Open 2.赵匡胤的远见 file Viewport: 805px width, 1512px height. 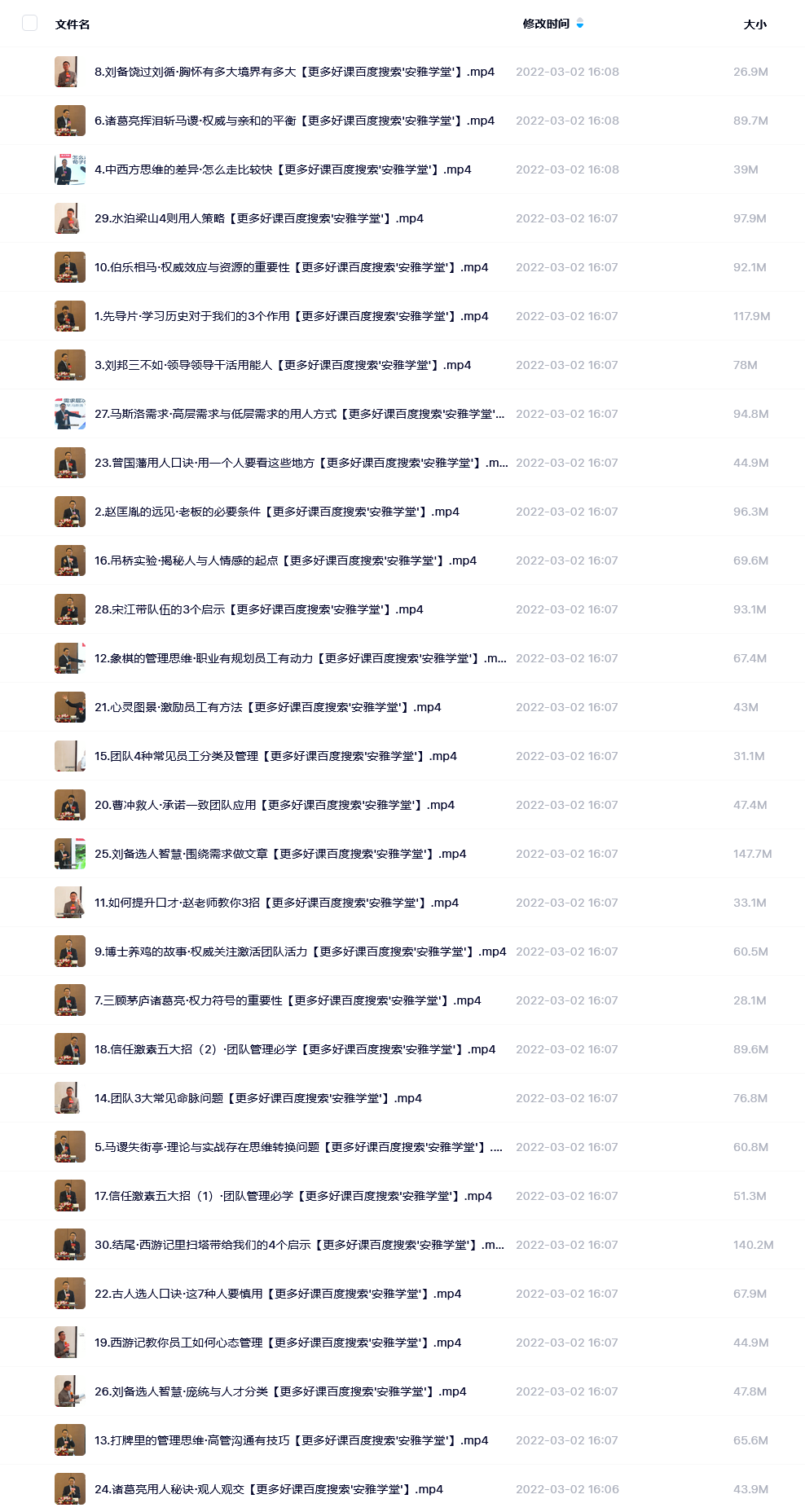(x=277, y=512)
